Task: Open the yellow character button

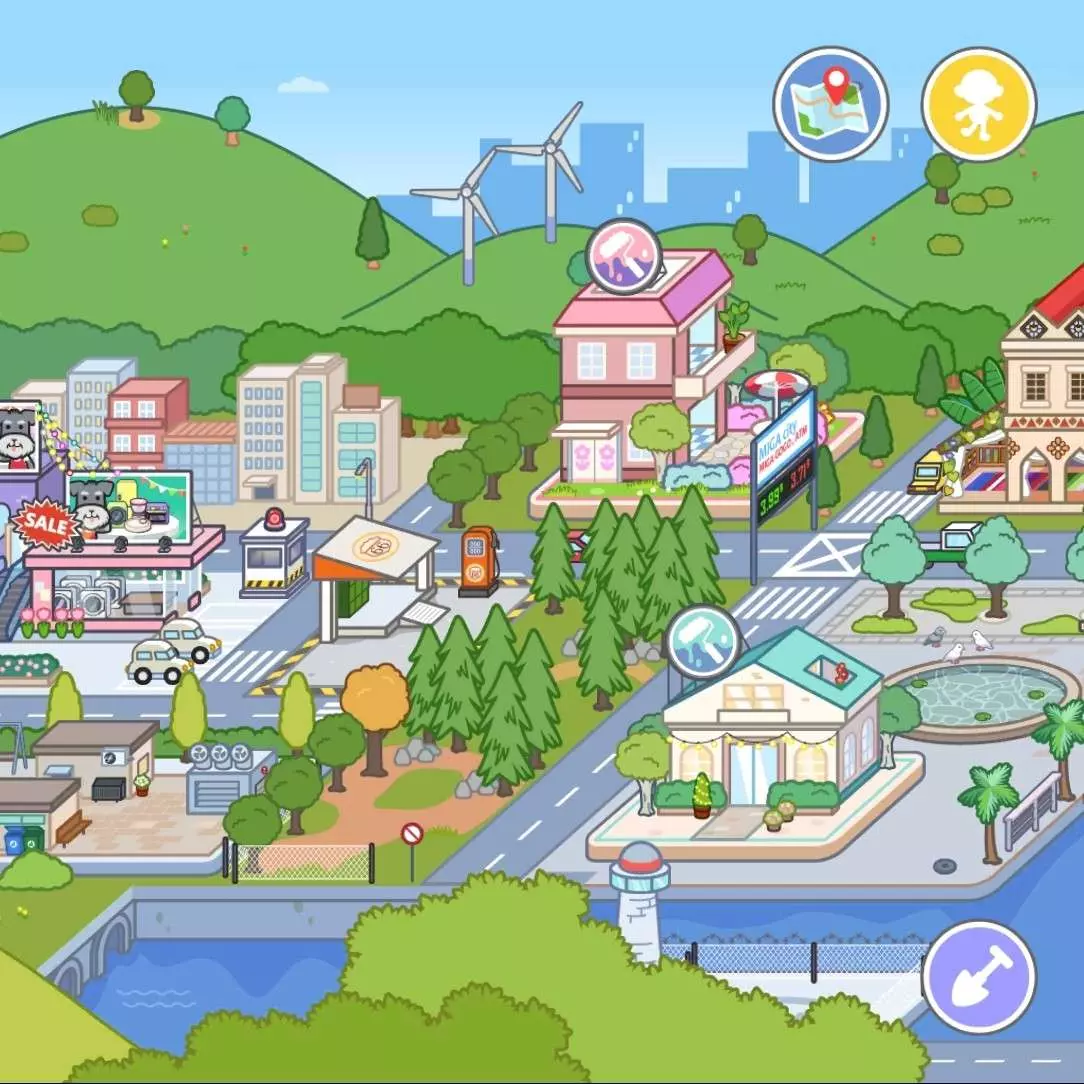Action: click(978, 104)
